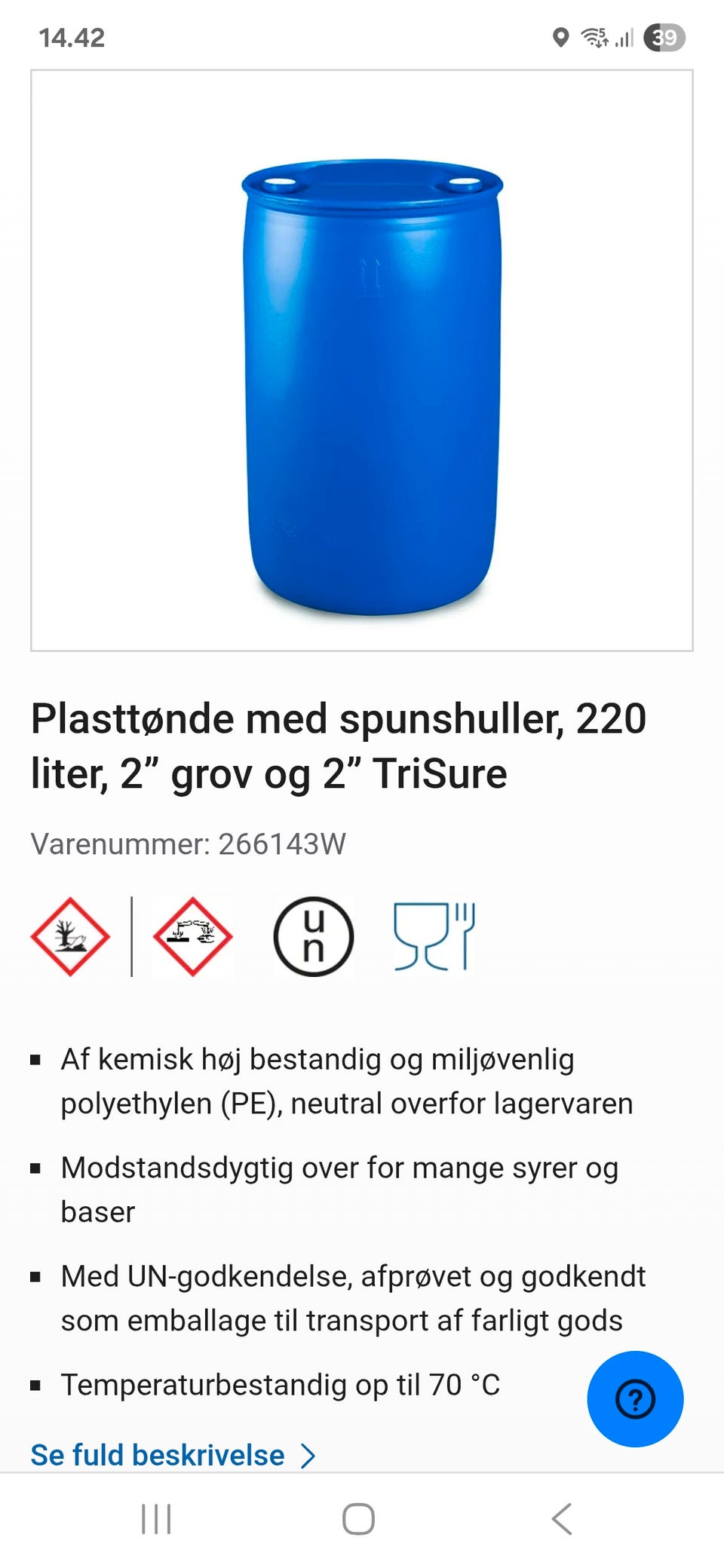Tap the battery indicator showing 39
724x1568 pixels.
(667, 38)
